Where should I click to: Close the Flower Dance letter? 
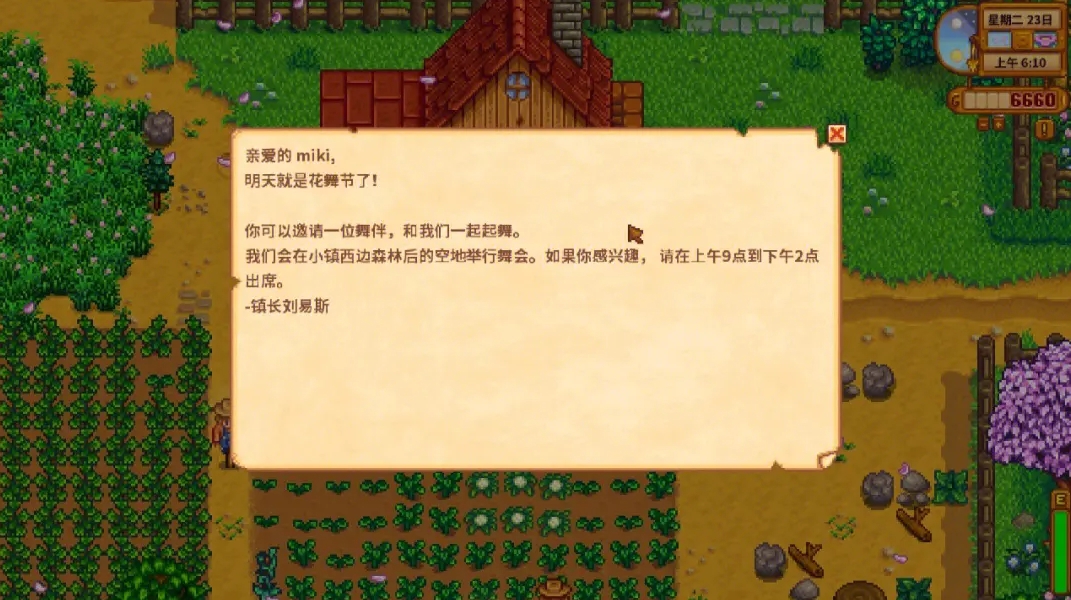[837, 134]
